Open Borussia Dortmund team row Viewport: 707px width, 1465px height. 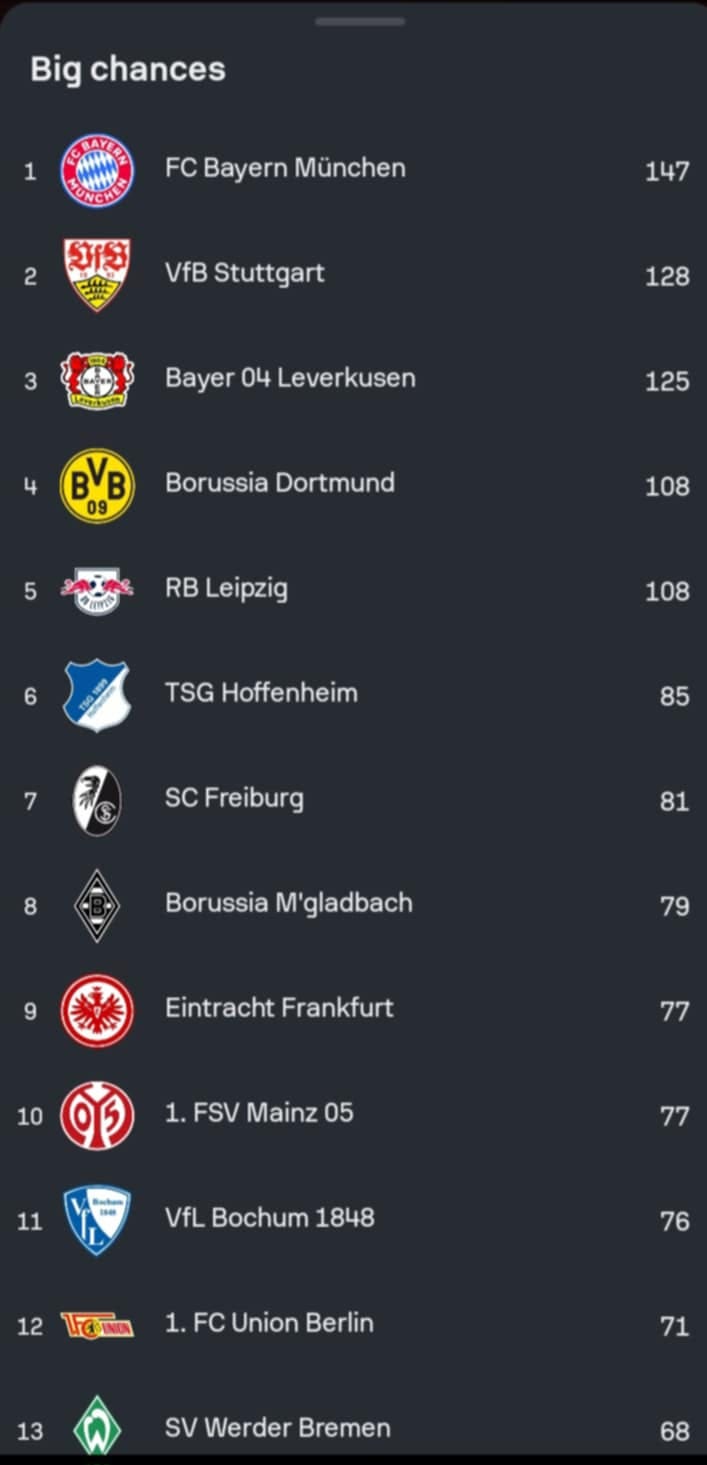coord(353,485)
